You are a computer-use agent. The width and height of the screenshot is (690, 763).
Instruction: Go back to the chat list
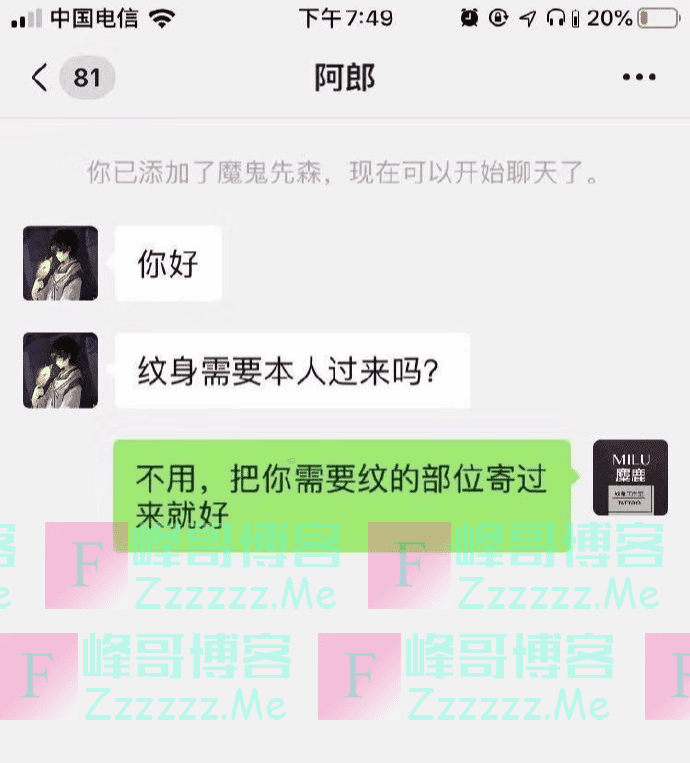click(x=40, y=78)
